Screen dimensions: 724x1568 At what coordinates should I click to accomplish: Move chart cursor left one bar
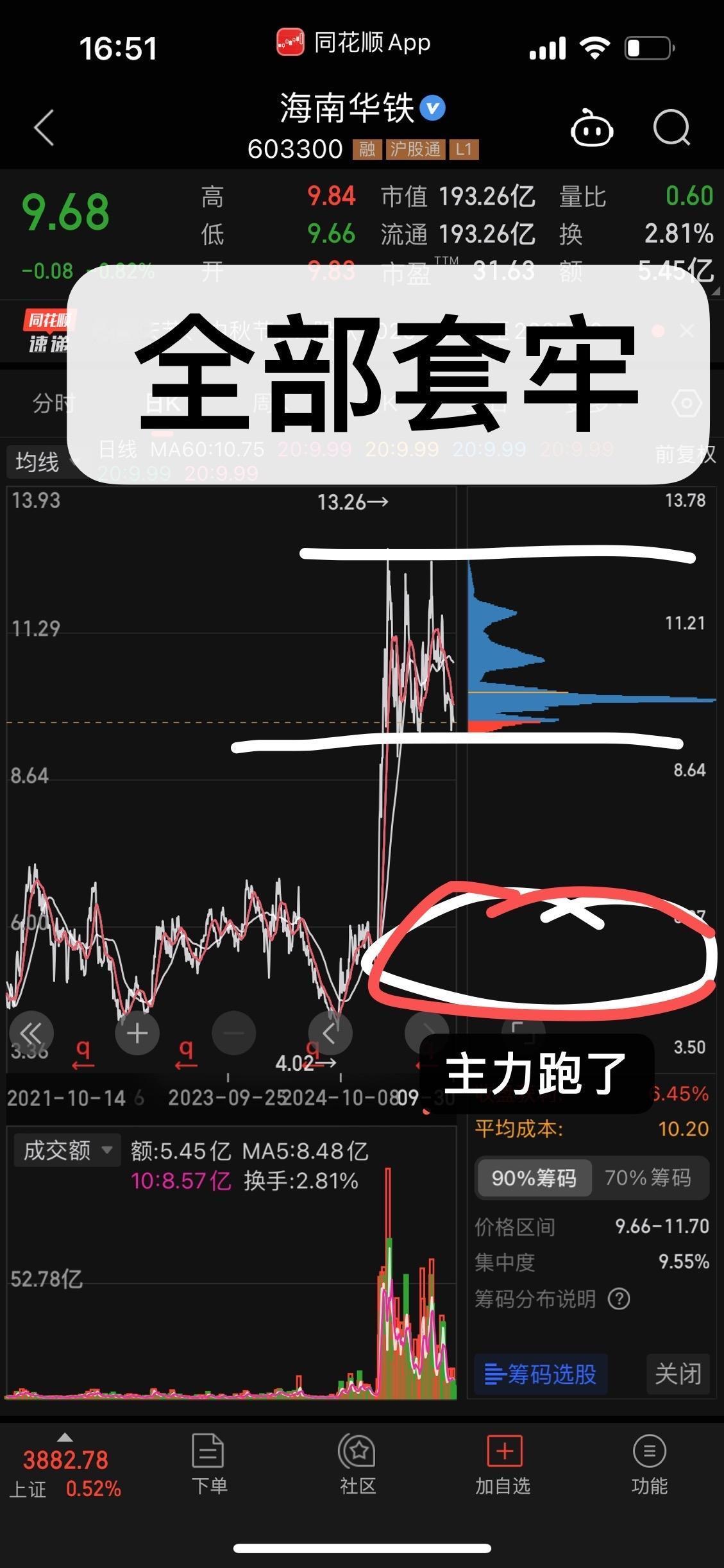click(x=330, y=1033)
